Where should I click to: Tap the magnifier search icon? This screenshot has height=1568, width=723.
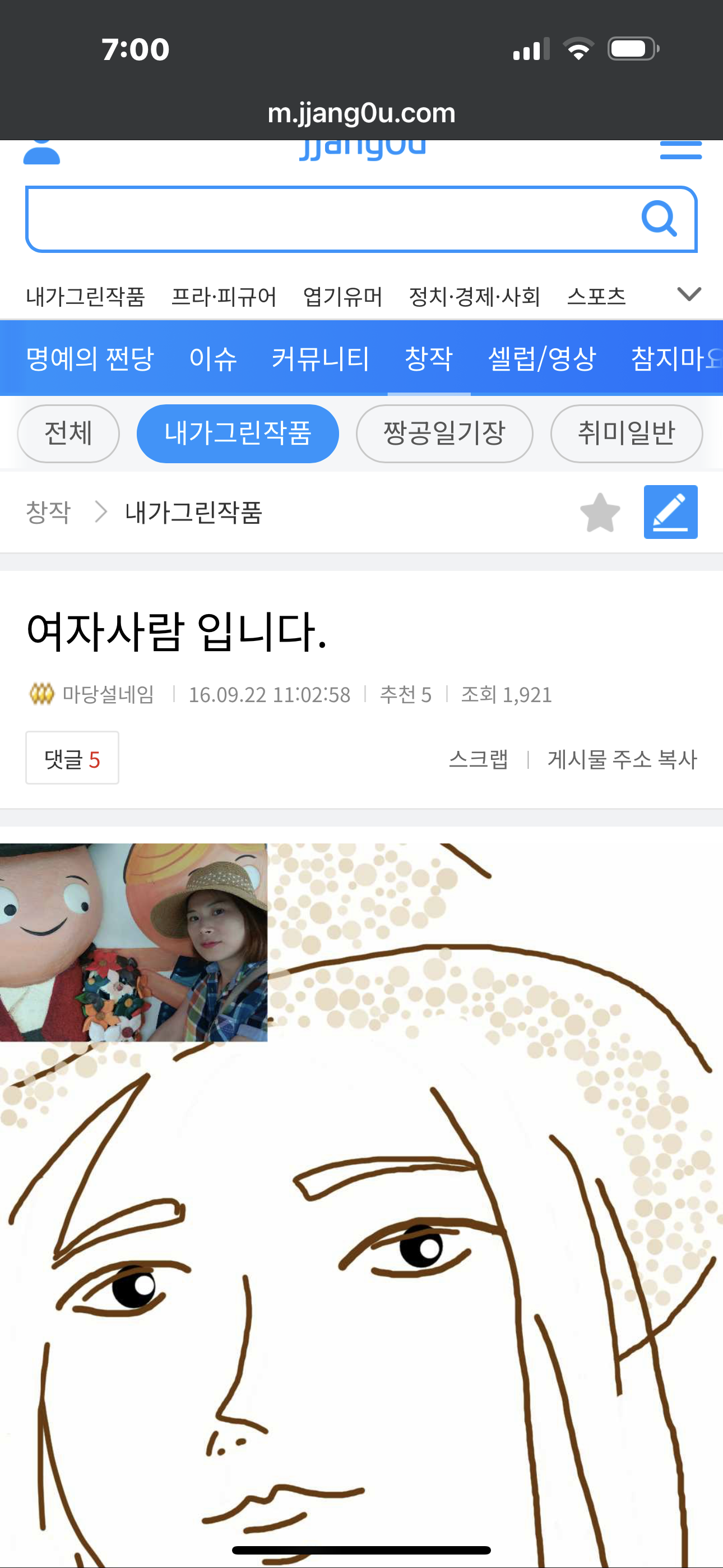click(x=659, y=219)
